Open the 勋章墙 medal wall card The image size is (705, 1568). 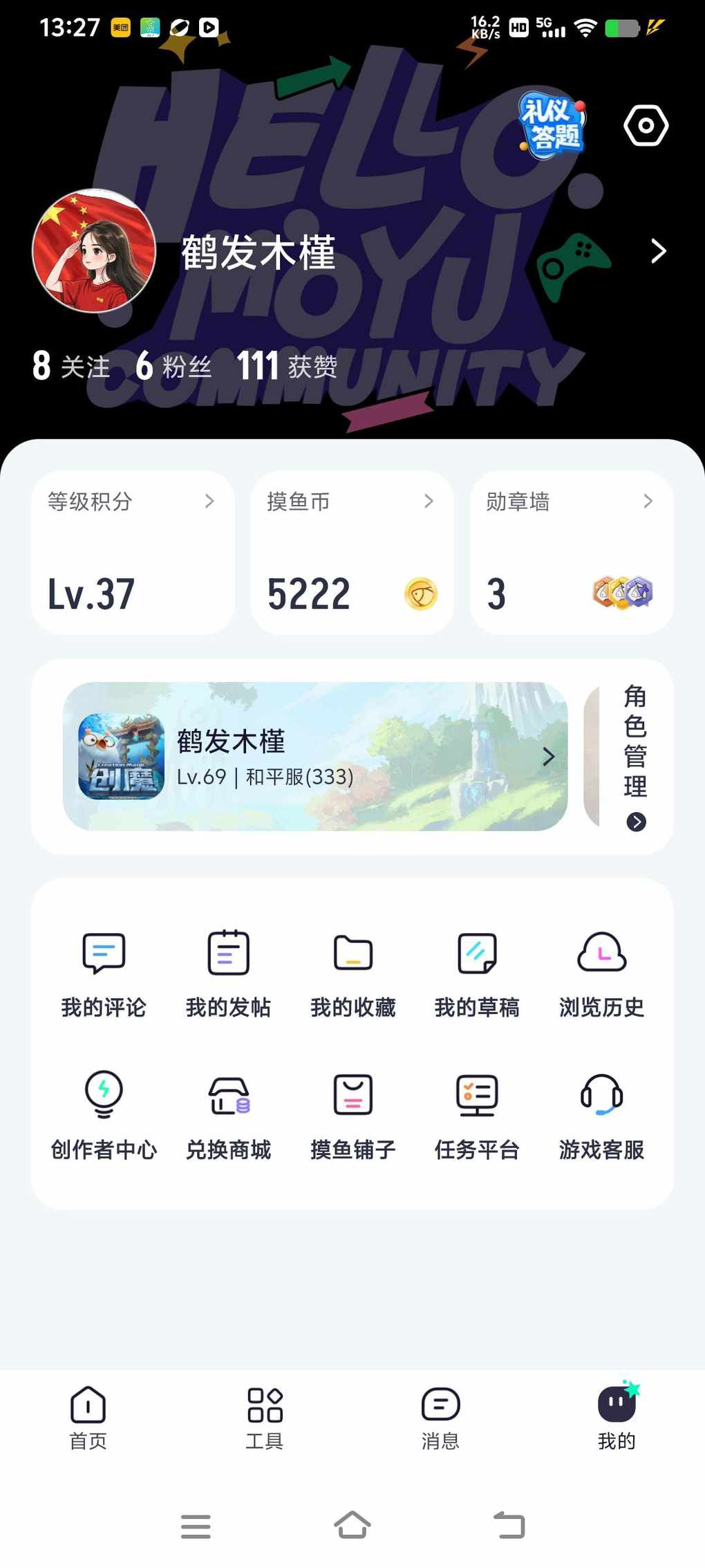tap(571, 552)
